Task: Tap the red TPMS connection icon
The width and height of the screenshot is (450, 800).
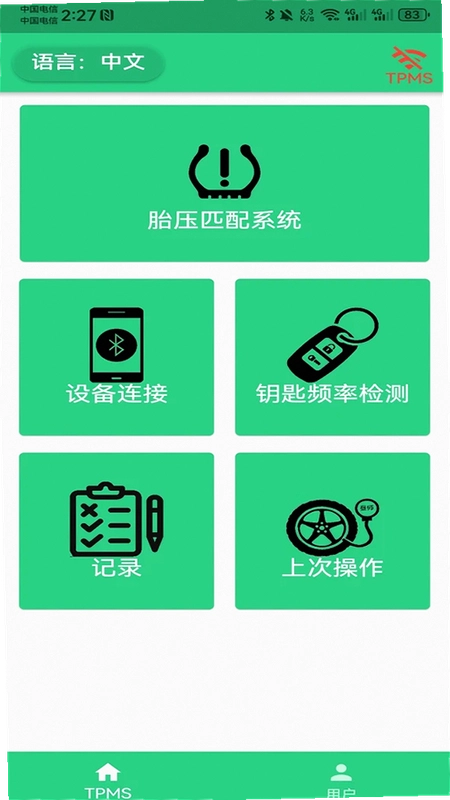Action: click(x=409, y=65)
